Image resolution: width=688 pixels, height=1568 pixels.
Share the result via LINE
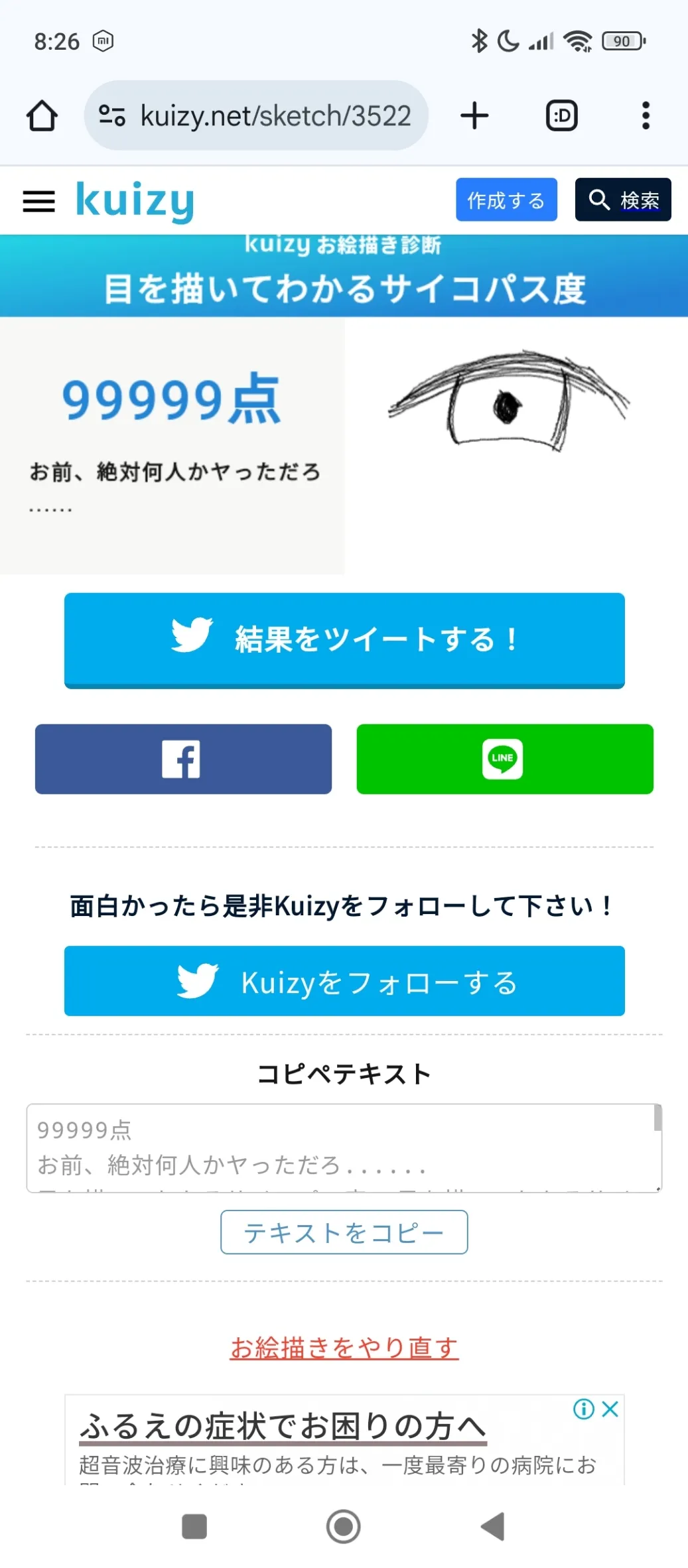point(505,759)
